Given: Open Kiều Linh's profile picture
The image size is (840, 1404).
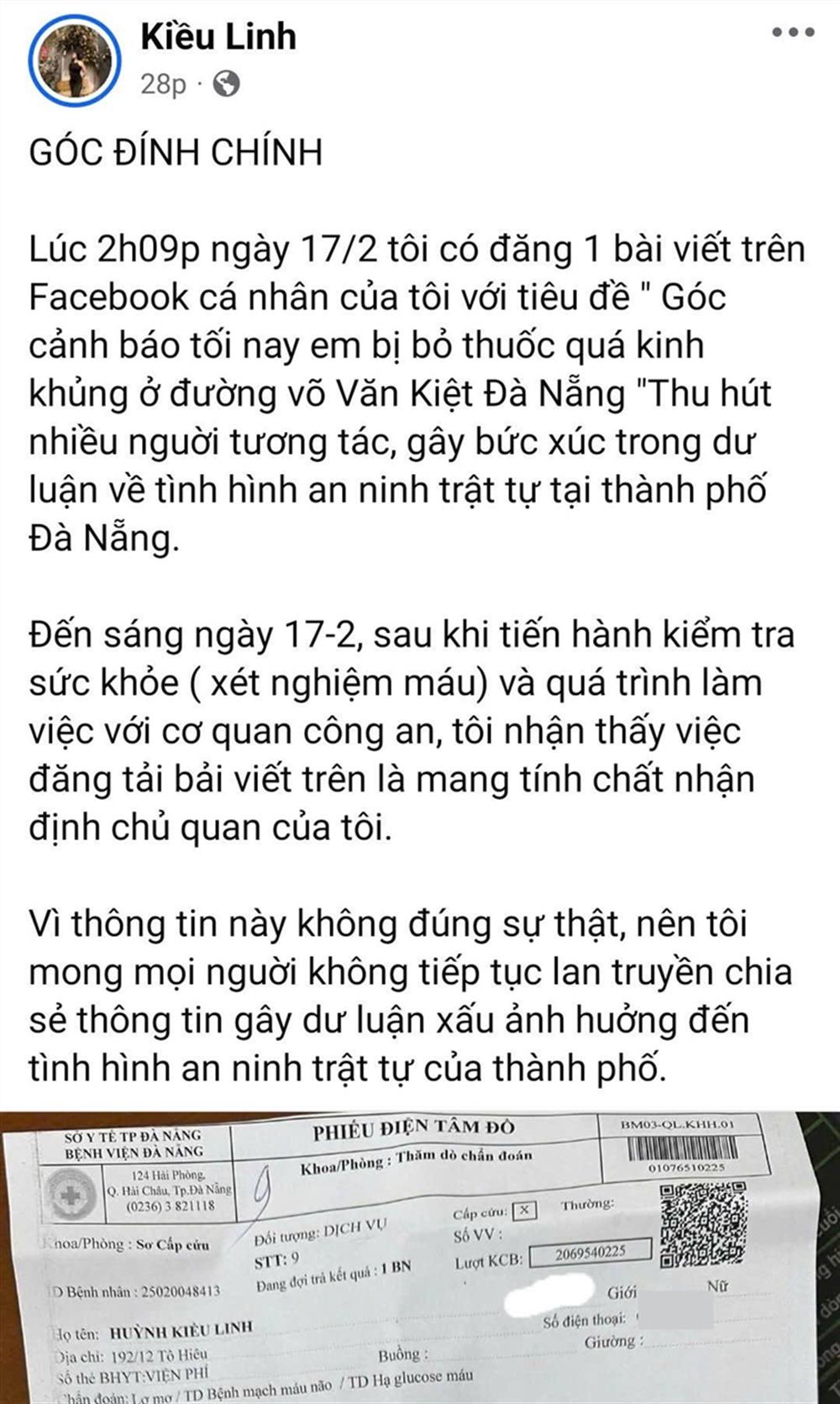Looking at the screenshot, I should tap(74, 57).
